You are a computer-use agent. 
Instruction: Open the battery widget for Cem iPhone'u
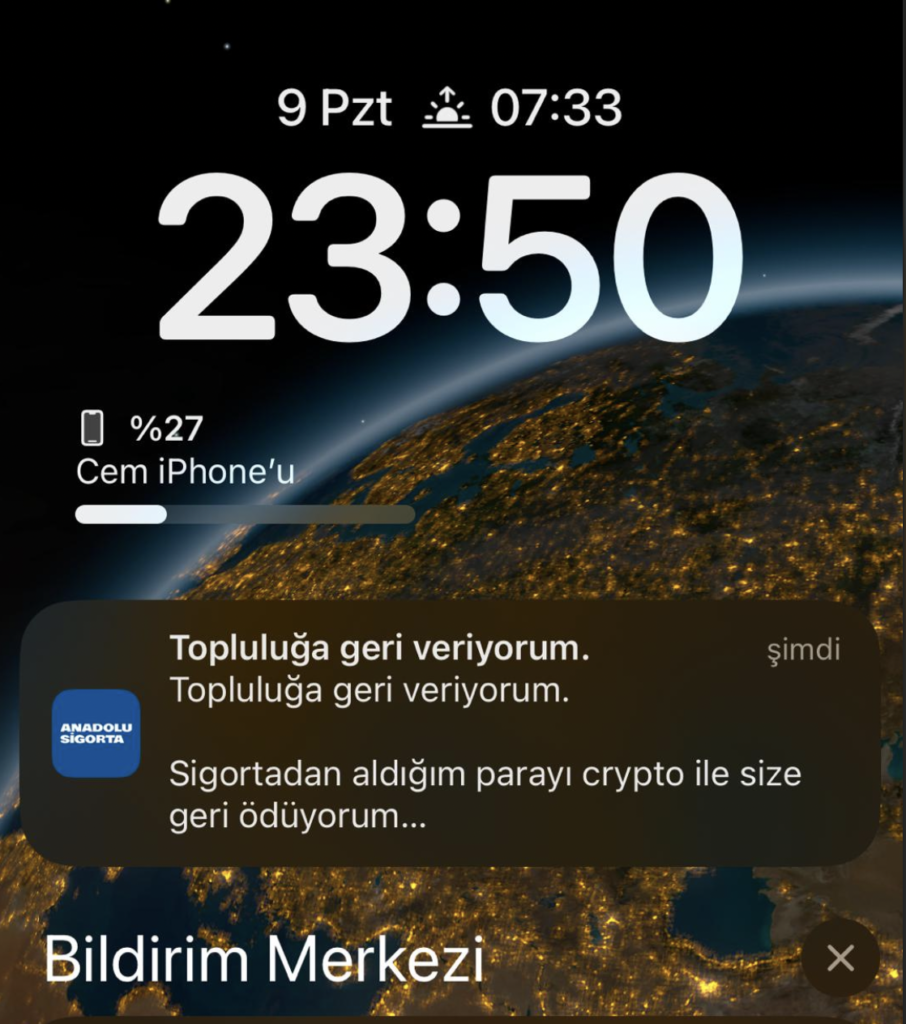click(244, 467)
